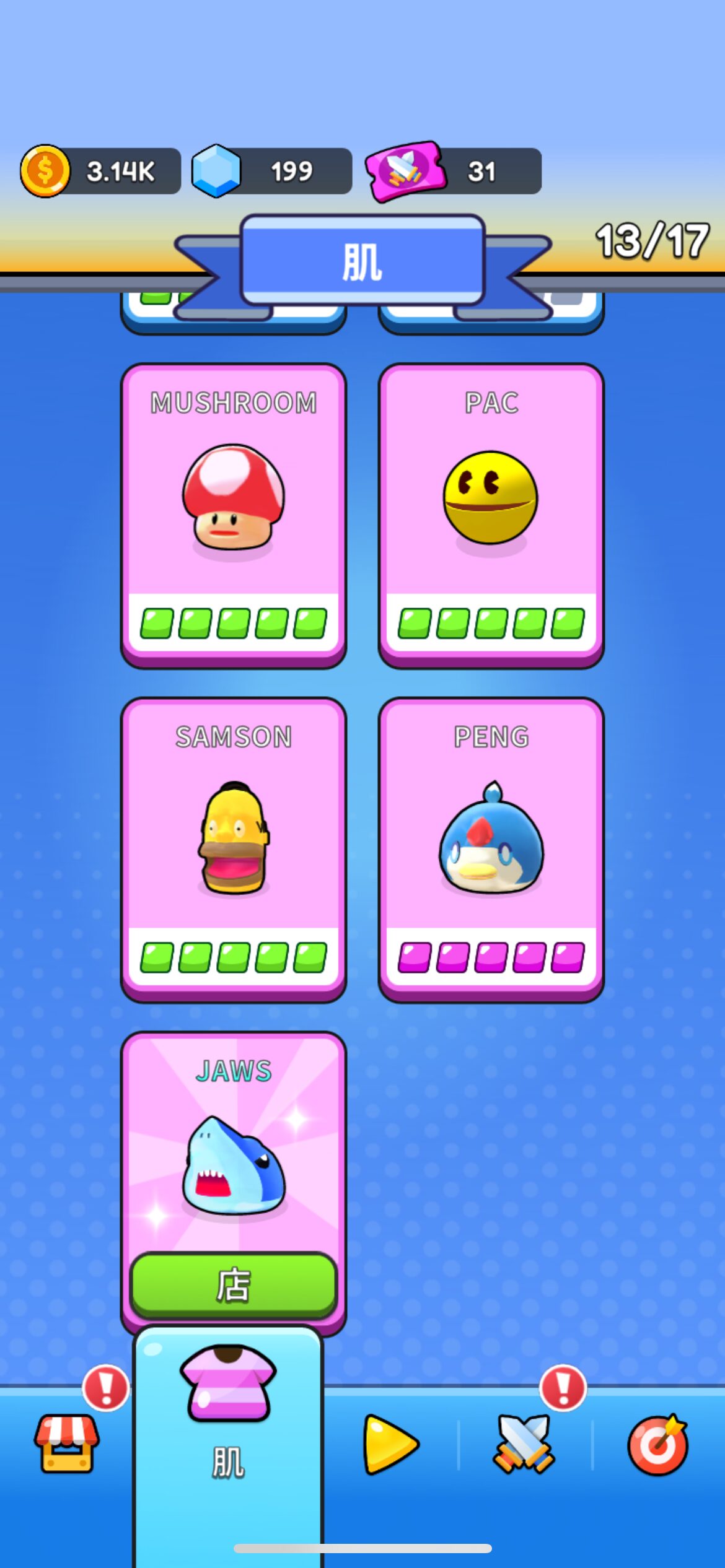Go to the target missions tab

tap(658, 1444)
